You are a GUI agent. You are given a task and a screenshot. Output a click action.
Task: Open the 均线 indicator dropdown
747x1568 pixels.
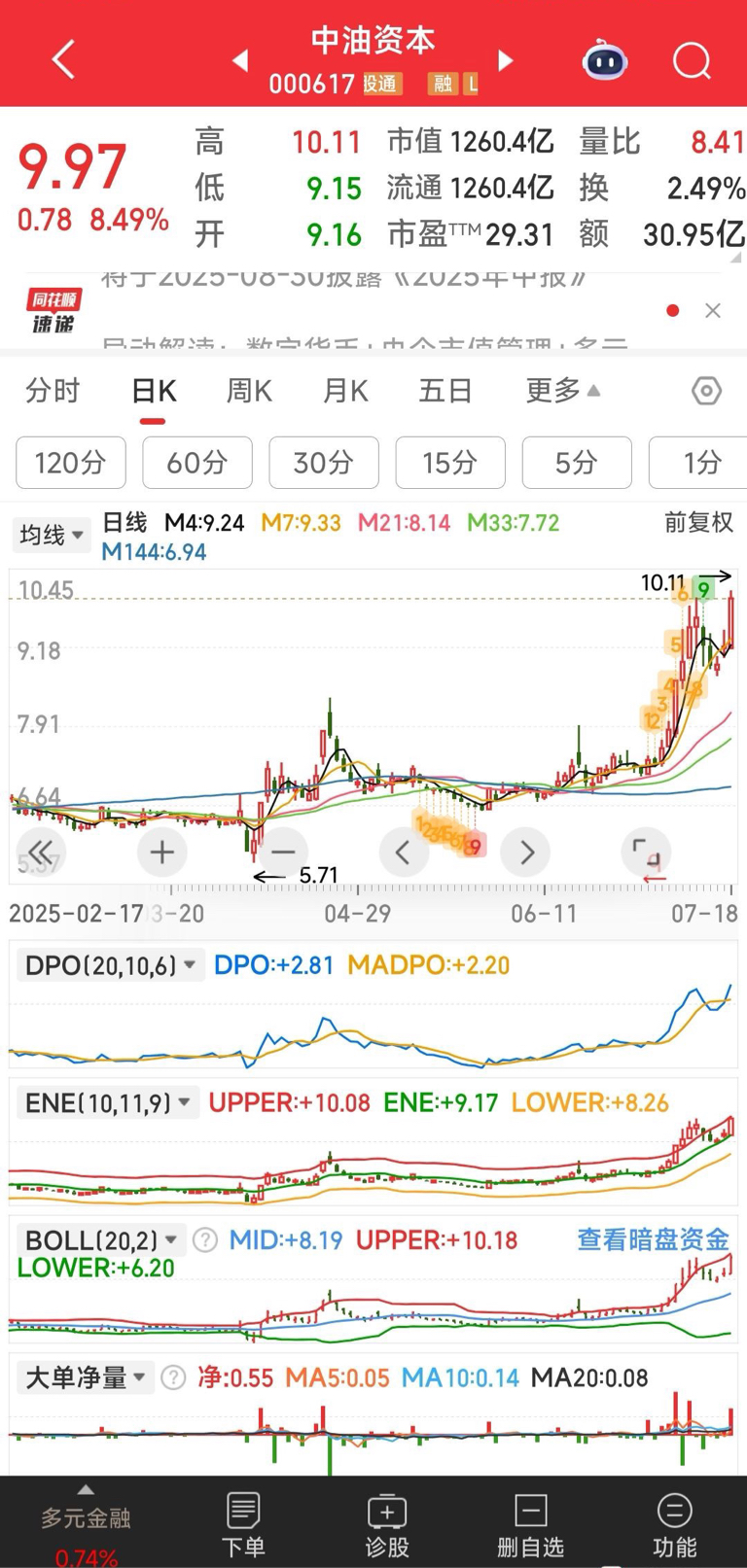point(51,535)
